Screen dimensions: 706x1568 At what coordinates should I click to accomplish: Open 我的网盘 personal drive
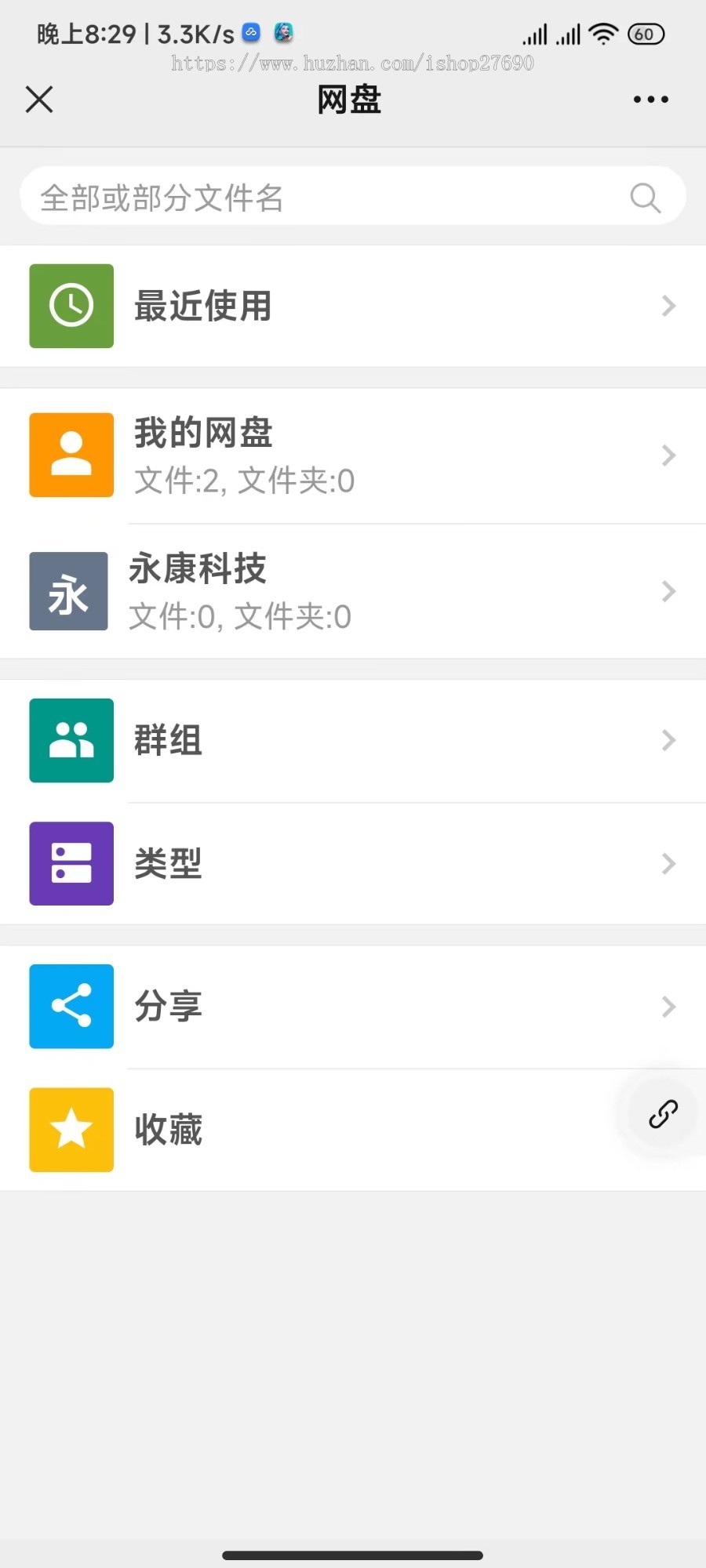click(353, 456)
